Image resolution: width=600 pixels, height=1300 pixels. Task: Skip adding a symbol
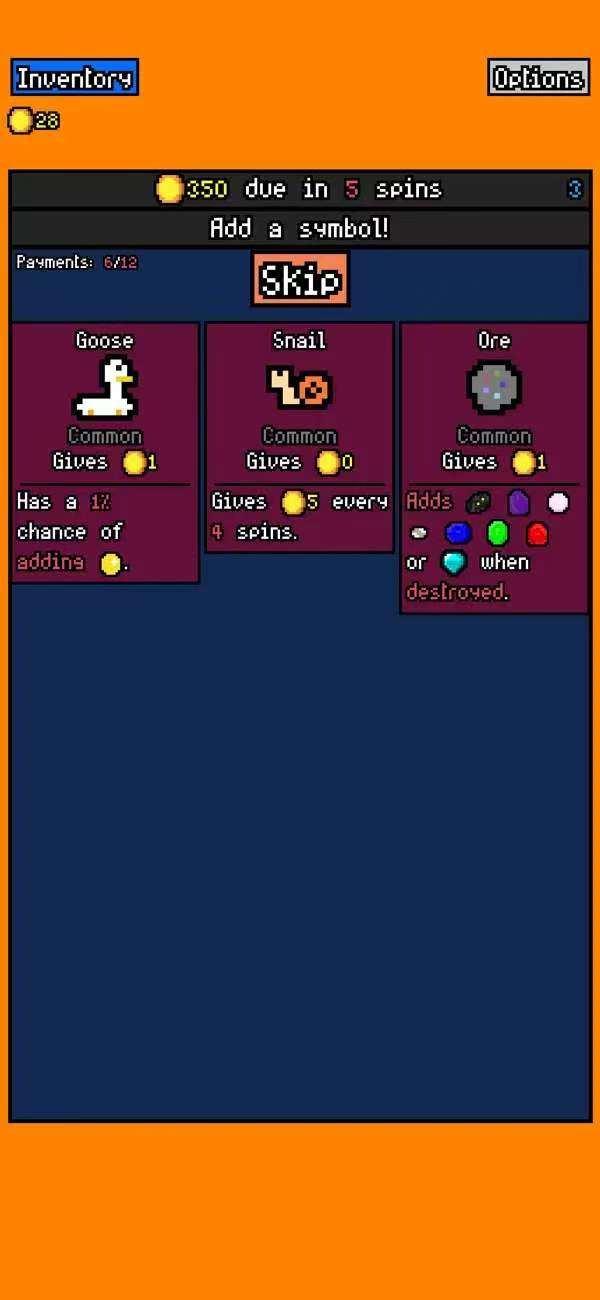[300, 280]
